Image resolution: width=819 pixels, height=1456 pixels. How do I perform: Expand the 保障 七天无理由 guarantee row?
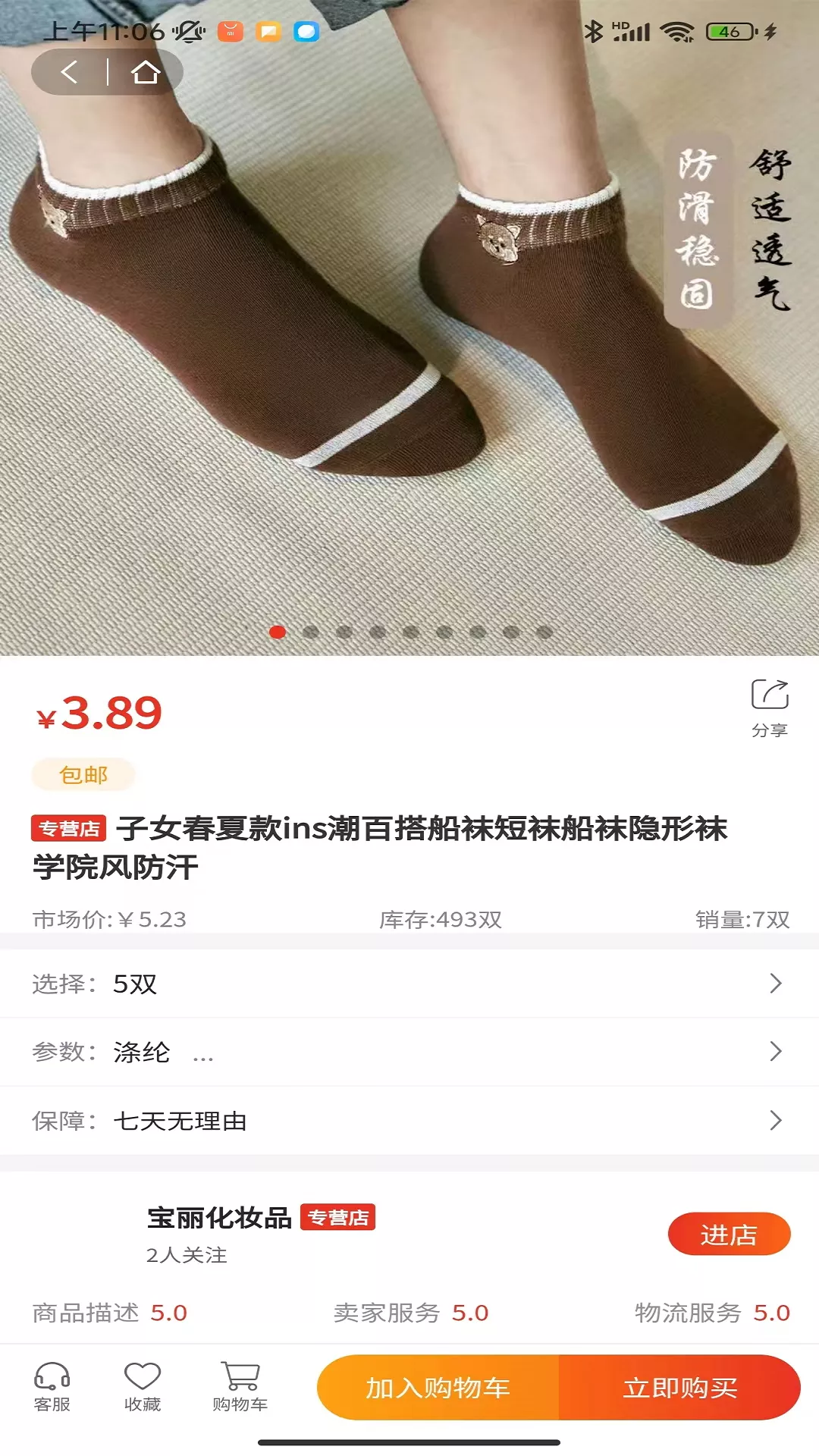[x=409, y=1122]
